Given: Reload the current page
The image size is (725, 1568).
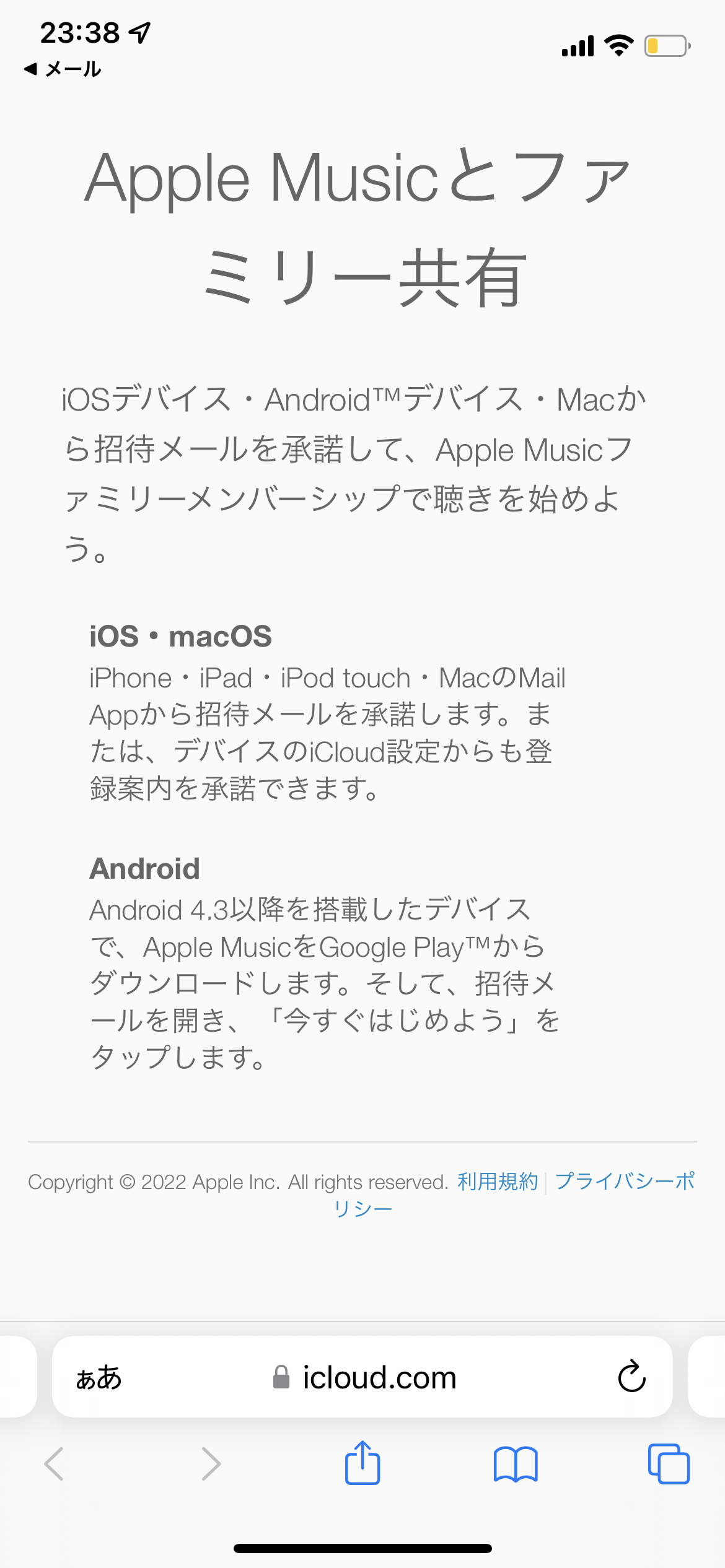Looking at the screenshot, I should point(631,1378).
